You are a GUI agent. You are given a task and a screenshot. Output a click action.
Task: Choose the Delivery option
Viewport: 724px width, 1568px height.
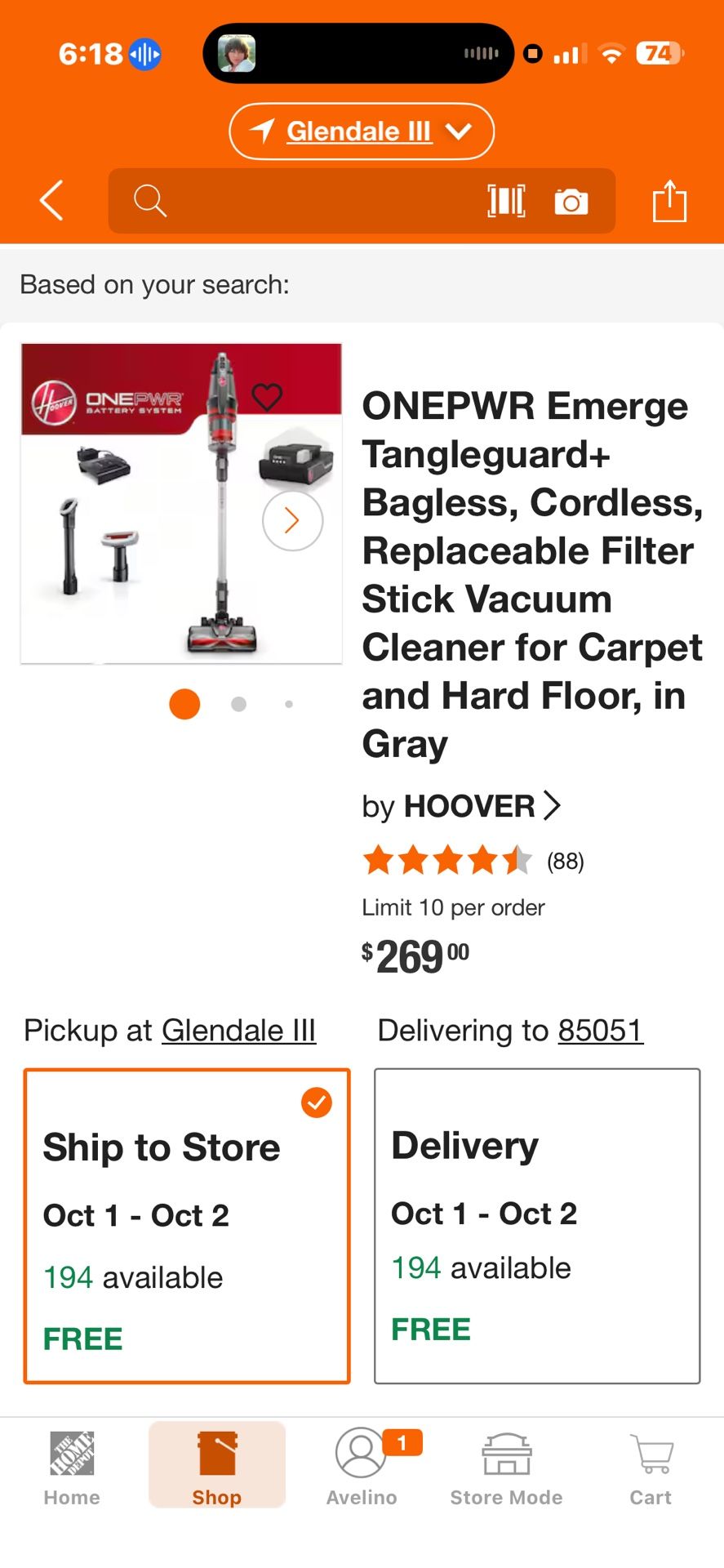point(536,1226)
